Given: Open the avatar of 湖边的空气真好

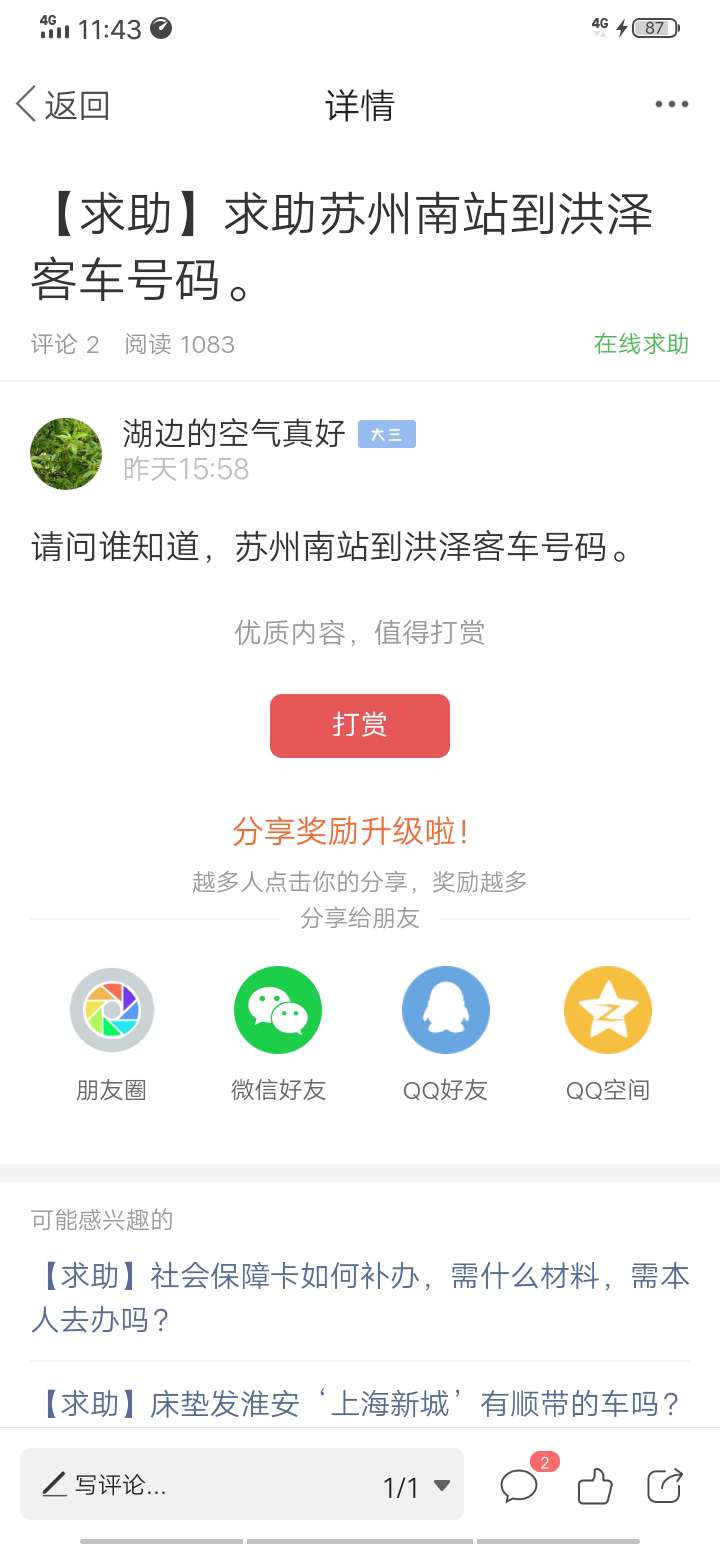Looking at the screenshot, I should coord(66,453).
